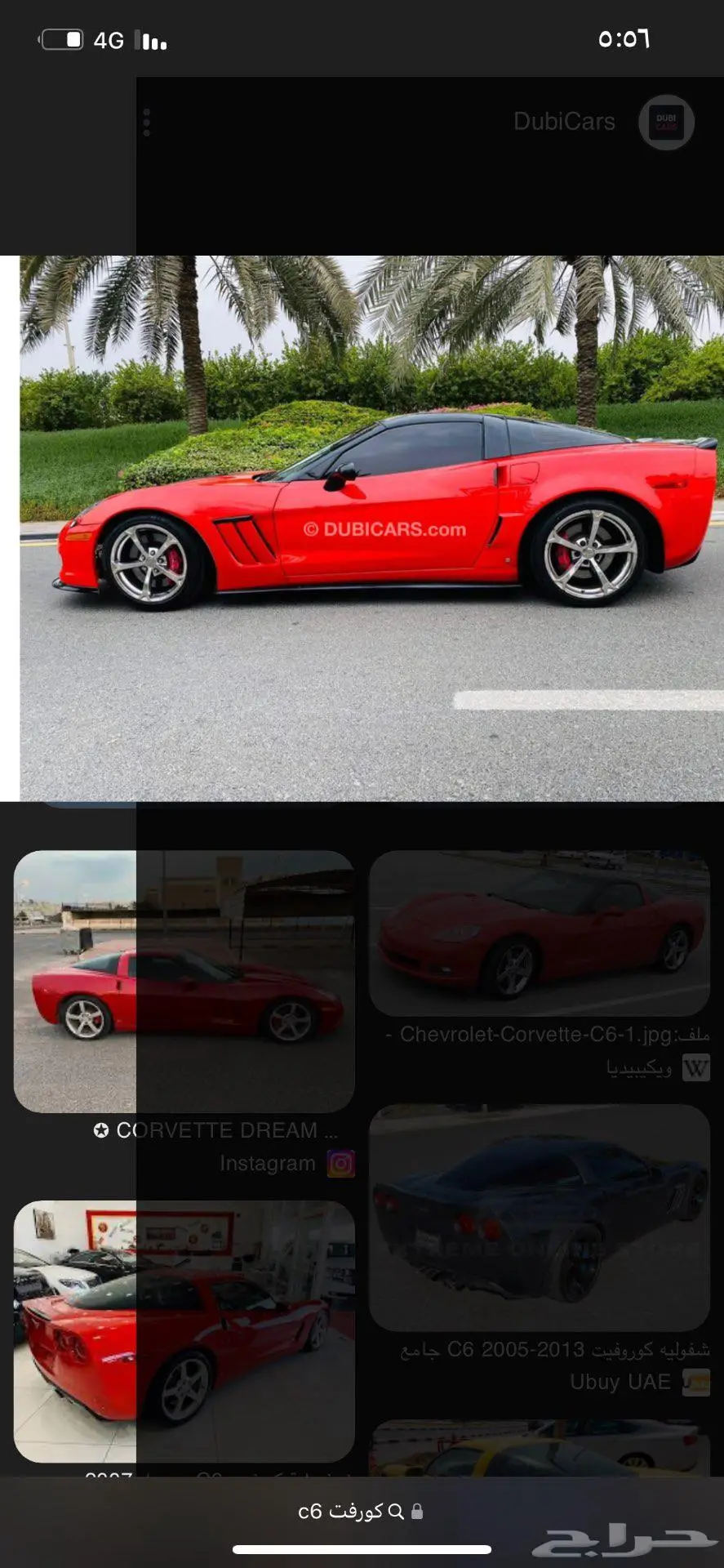Open the Chevrolet-Corvette-C6-1.jpg Wikipedia result
This screenshot has height=1568, width=724.
pyautogui.click(x=540, y=933)
